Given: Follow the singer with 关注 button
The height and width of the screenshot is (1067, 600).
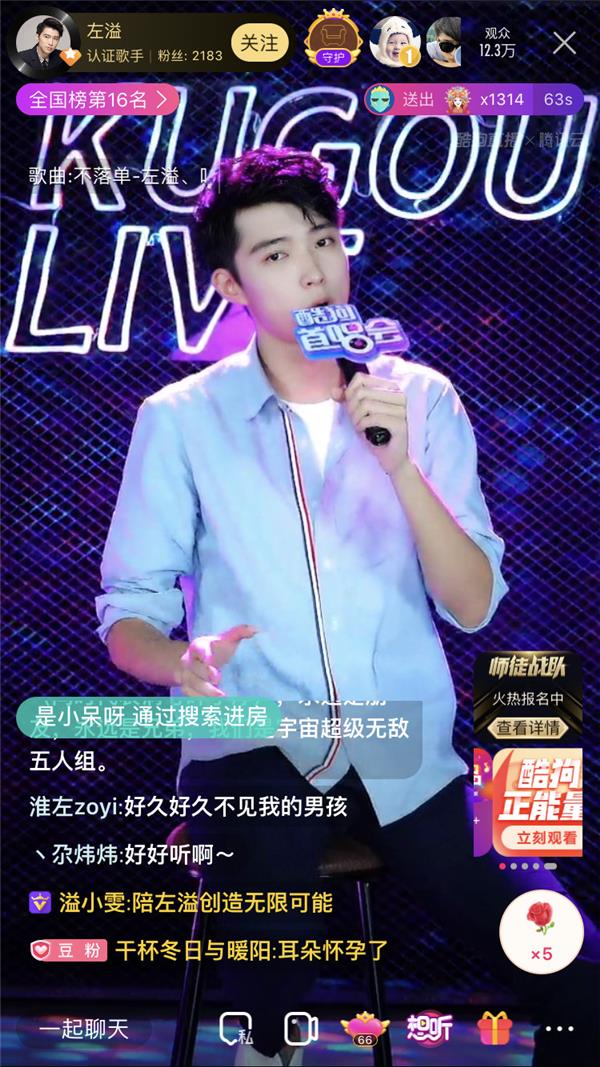Looking at the screenshot, I should 259,43.
